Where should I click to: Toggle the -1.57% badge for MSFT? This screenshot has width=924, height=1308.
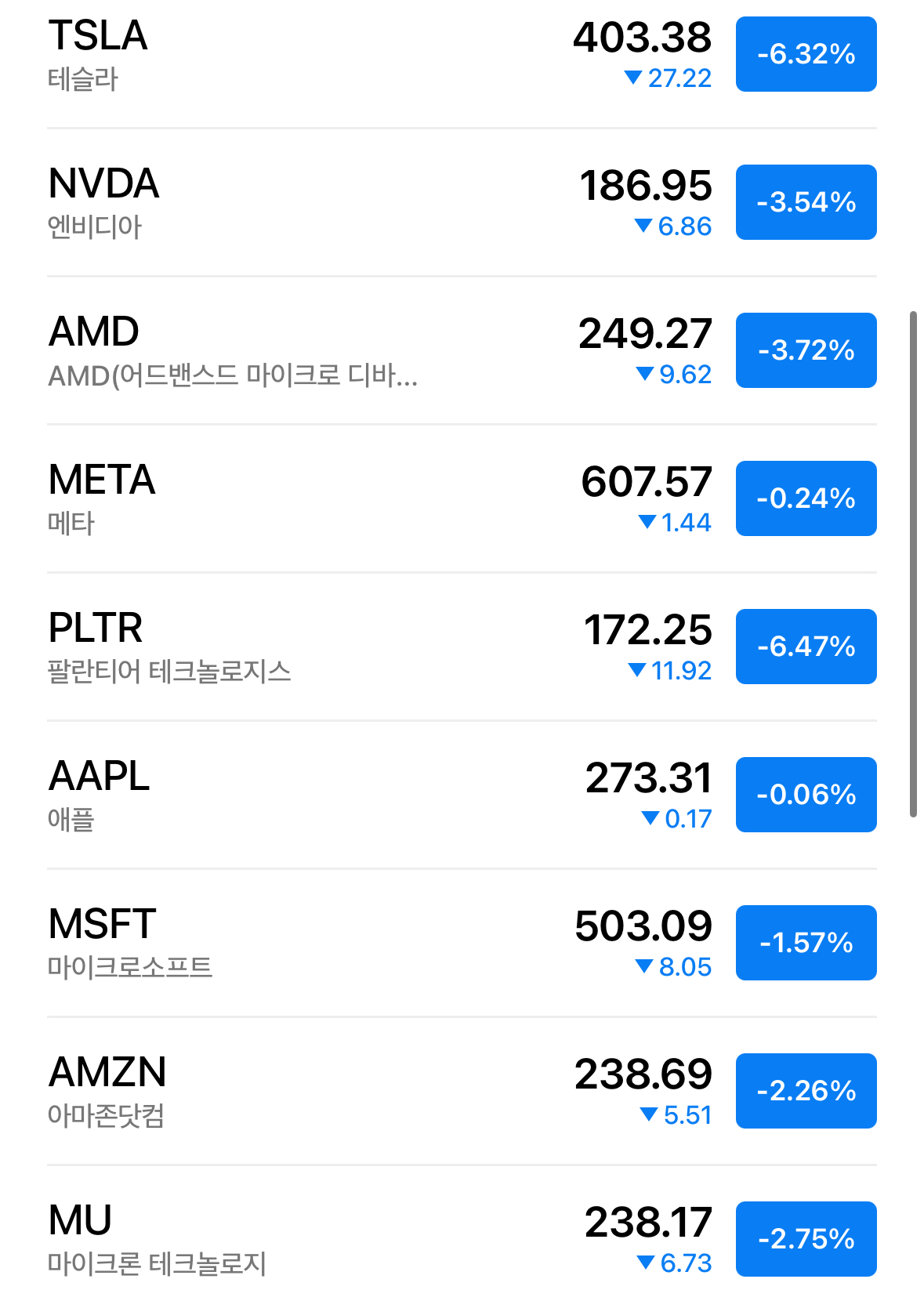click(x=806, y=943)
